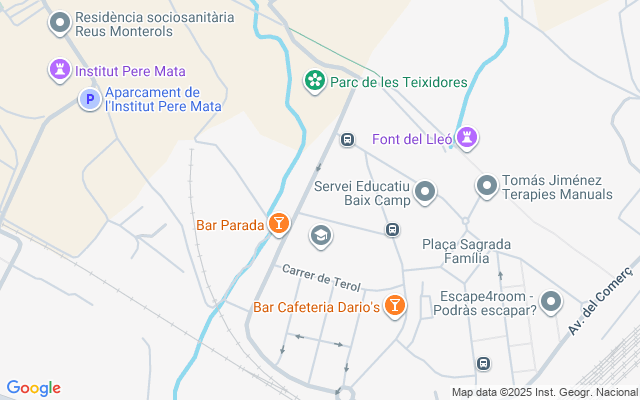This screenshot has width=640, height=400.
Task: Open Aparcament de l'Institut Pere Mata parking pin
Action: 89,99
